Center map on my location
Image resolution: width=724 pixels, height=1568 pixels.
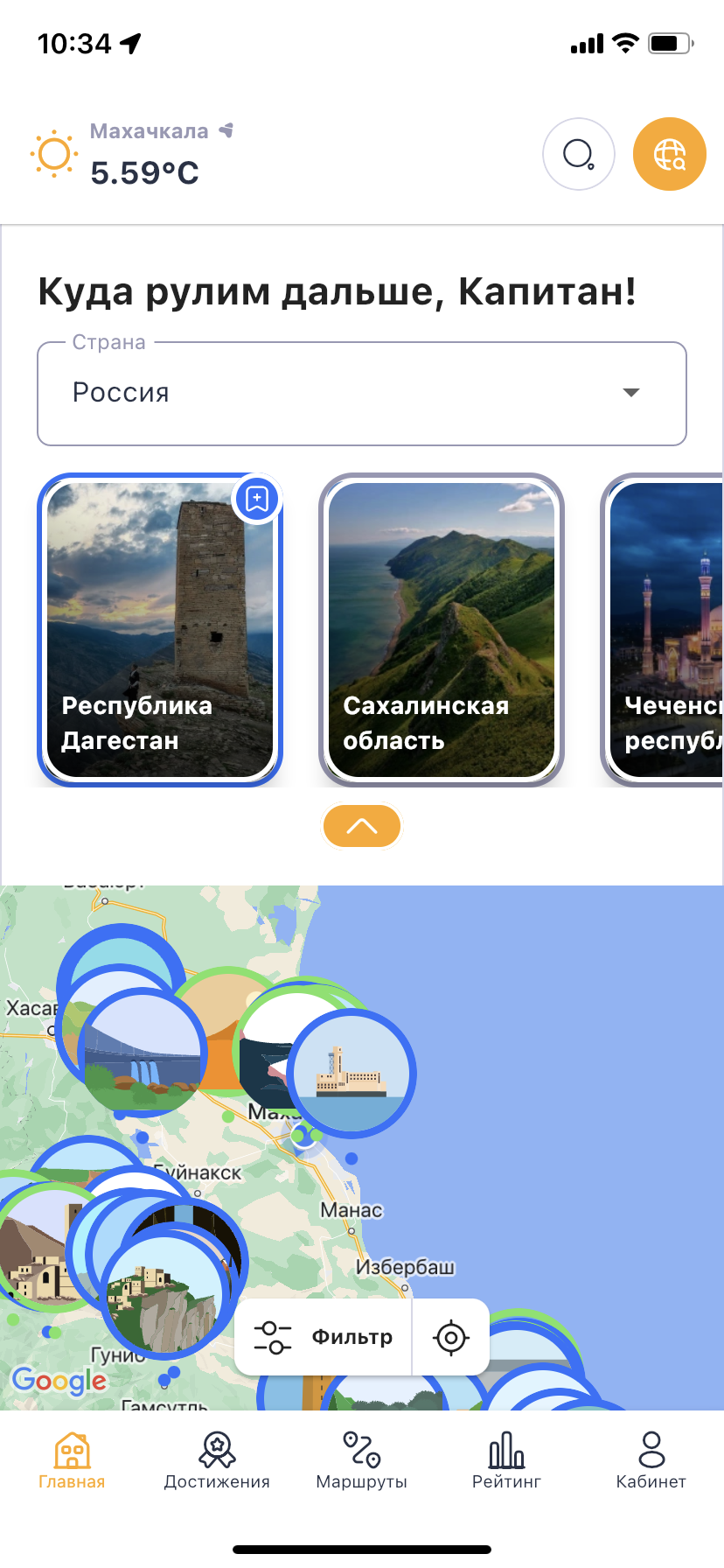point(451,1337)
